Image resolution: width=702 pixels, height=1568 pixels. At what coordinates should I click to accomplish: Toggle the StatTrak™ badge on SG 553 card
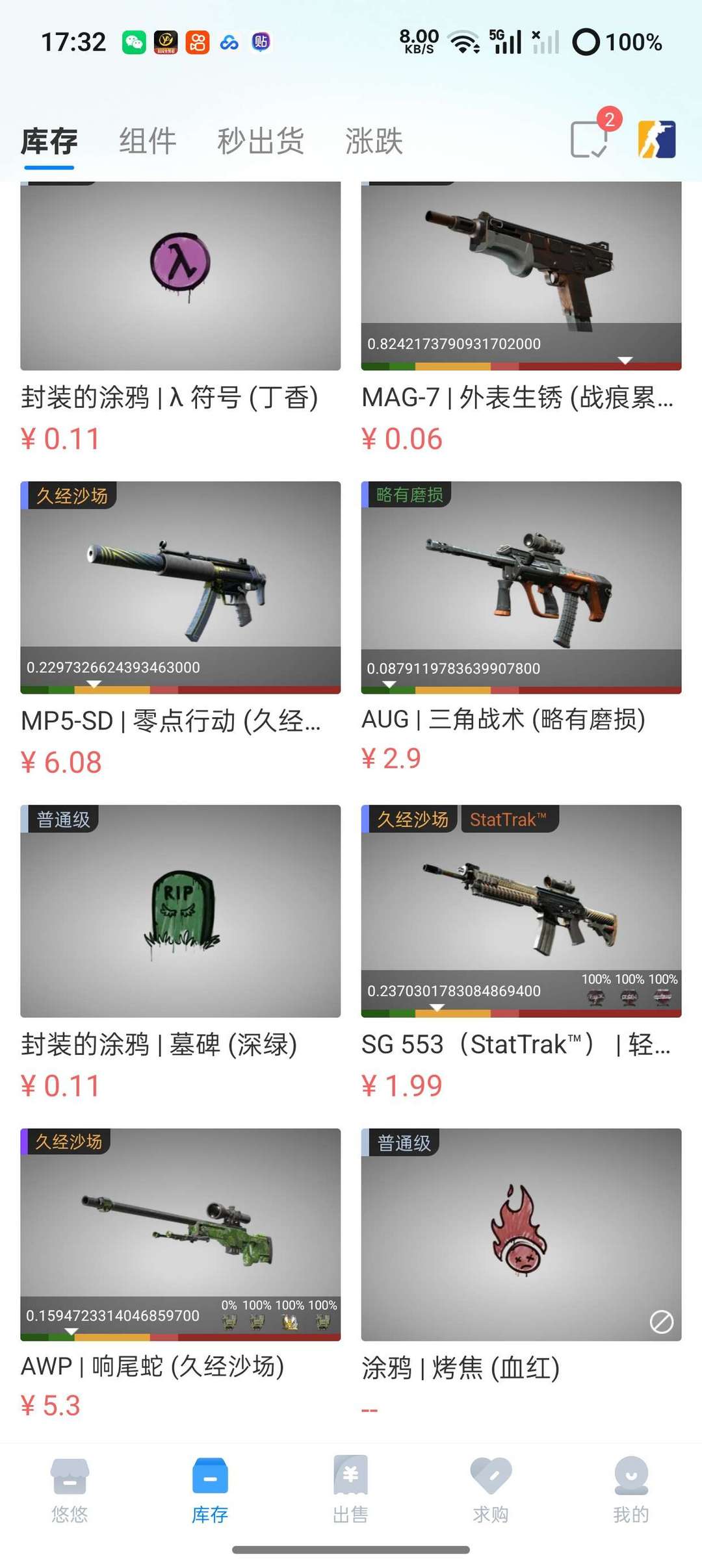(x=510, y=819)
